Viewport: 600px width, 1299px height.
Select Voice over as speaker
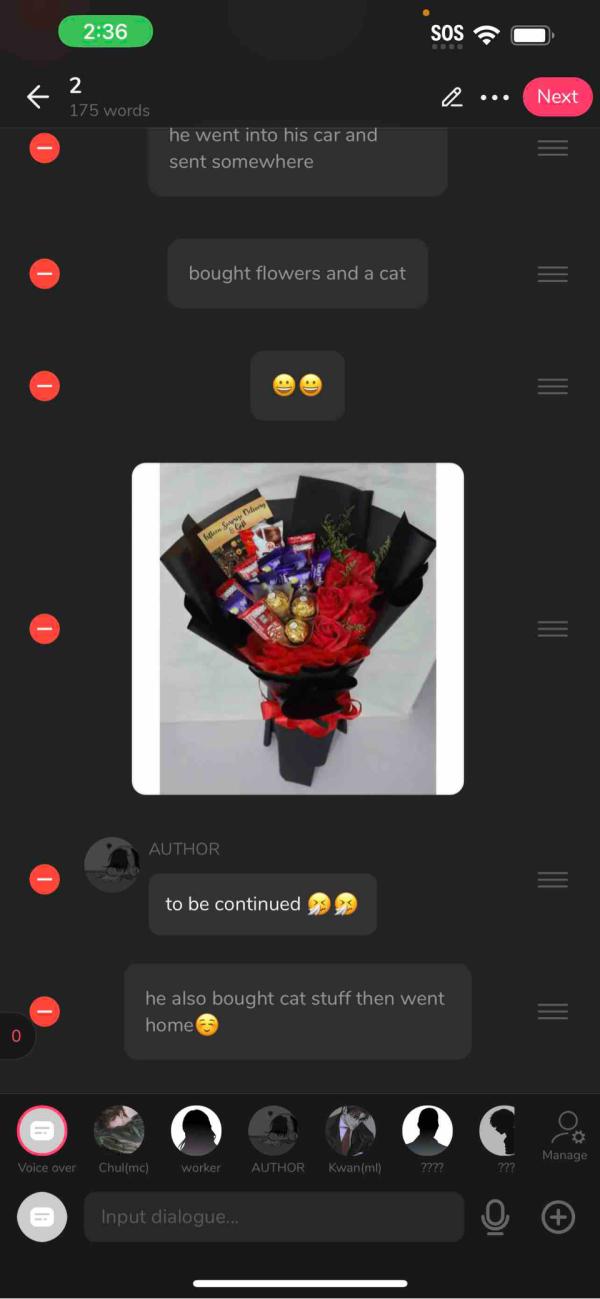42,1131
